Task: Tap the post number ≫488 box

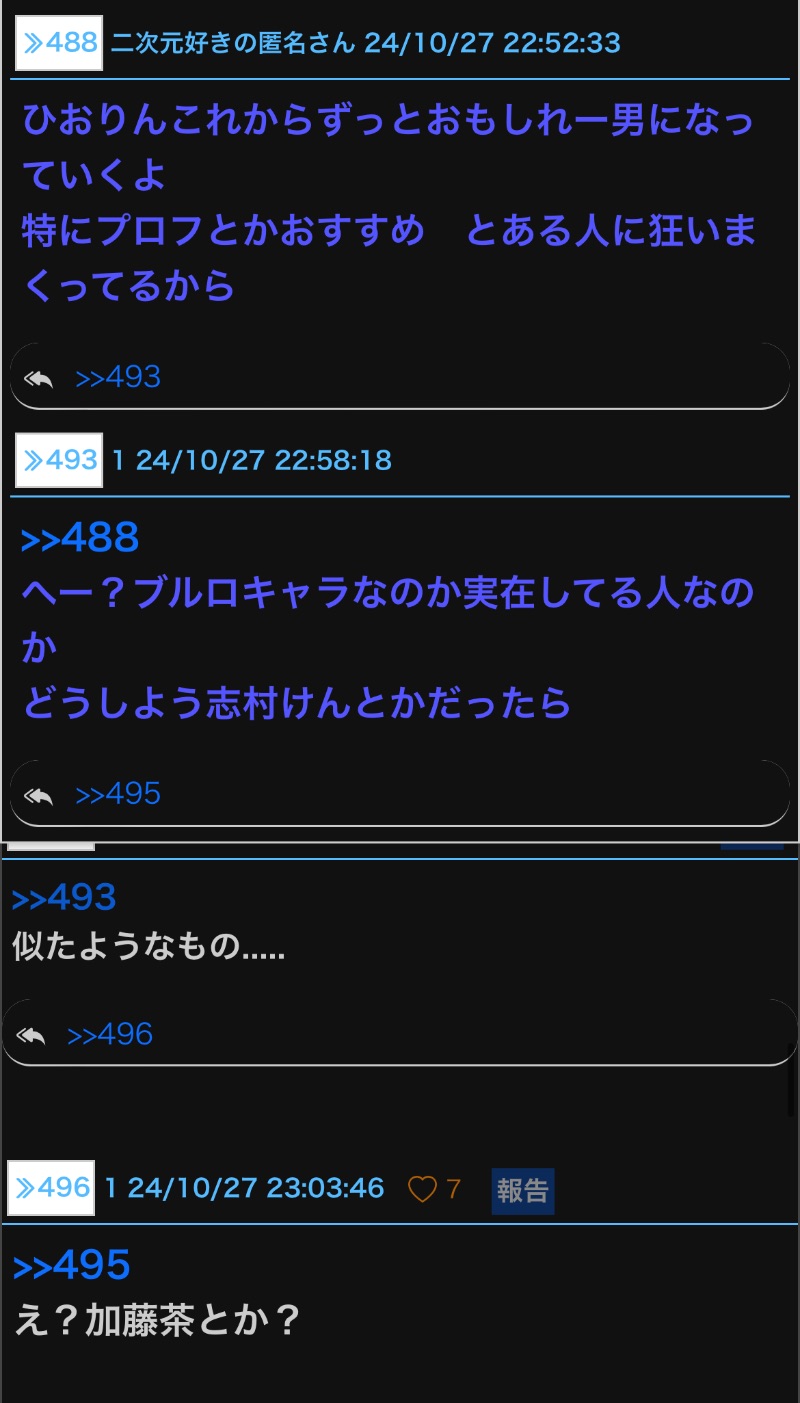Action: click(x=59, y=43)
